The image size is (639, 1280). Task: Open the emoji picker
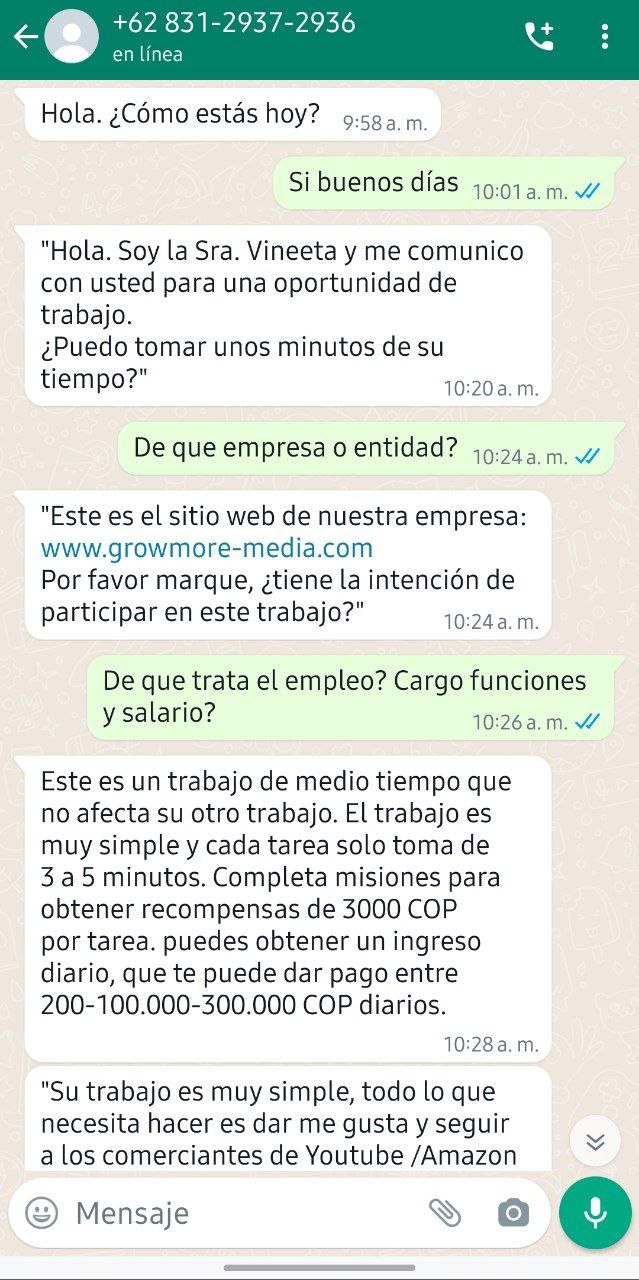click(42, 1213)
